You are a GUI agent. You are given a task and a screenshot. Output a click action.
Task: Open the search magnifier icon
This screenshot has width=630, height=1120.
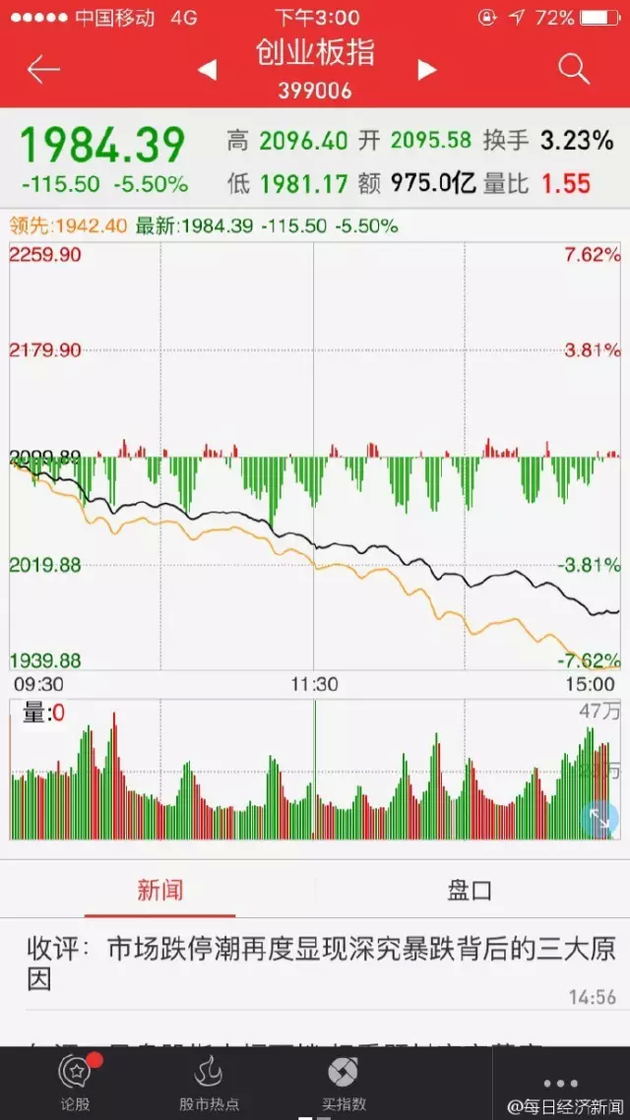point(573,69)
